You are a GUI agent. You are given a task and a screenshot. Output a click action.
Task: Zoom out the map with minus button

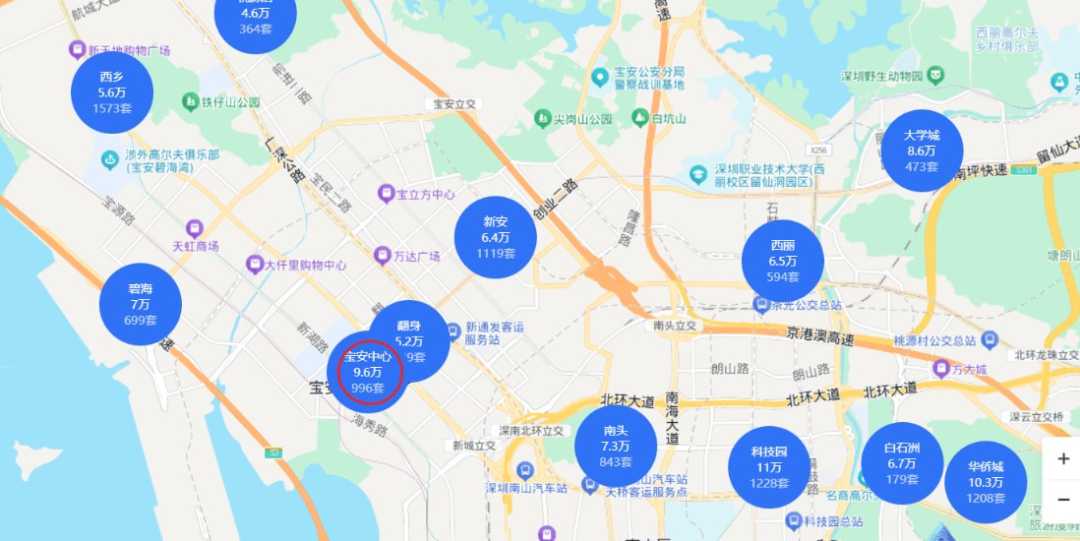(1062, 498)
